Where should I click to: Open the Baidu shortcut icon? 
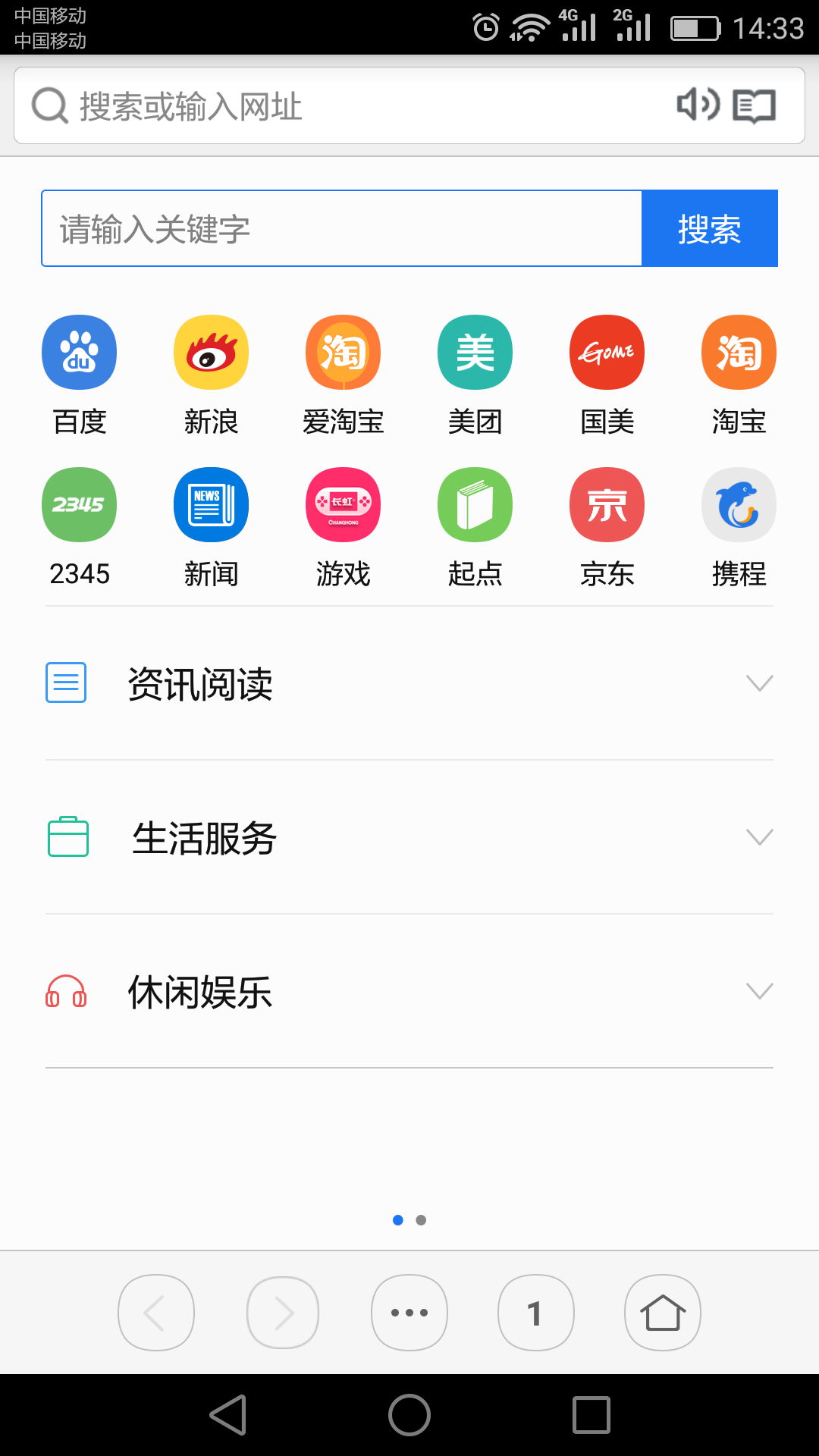click(x=79, y=352)
